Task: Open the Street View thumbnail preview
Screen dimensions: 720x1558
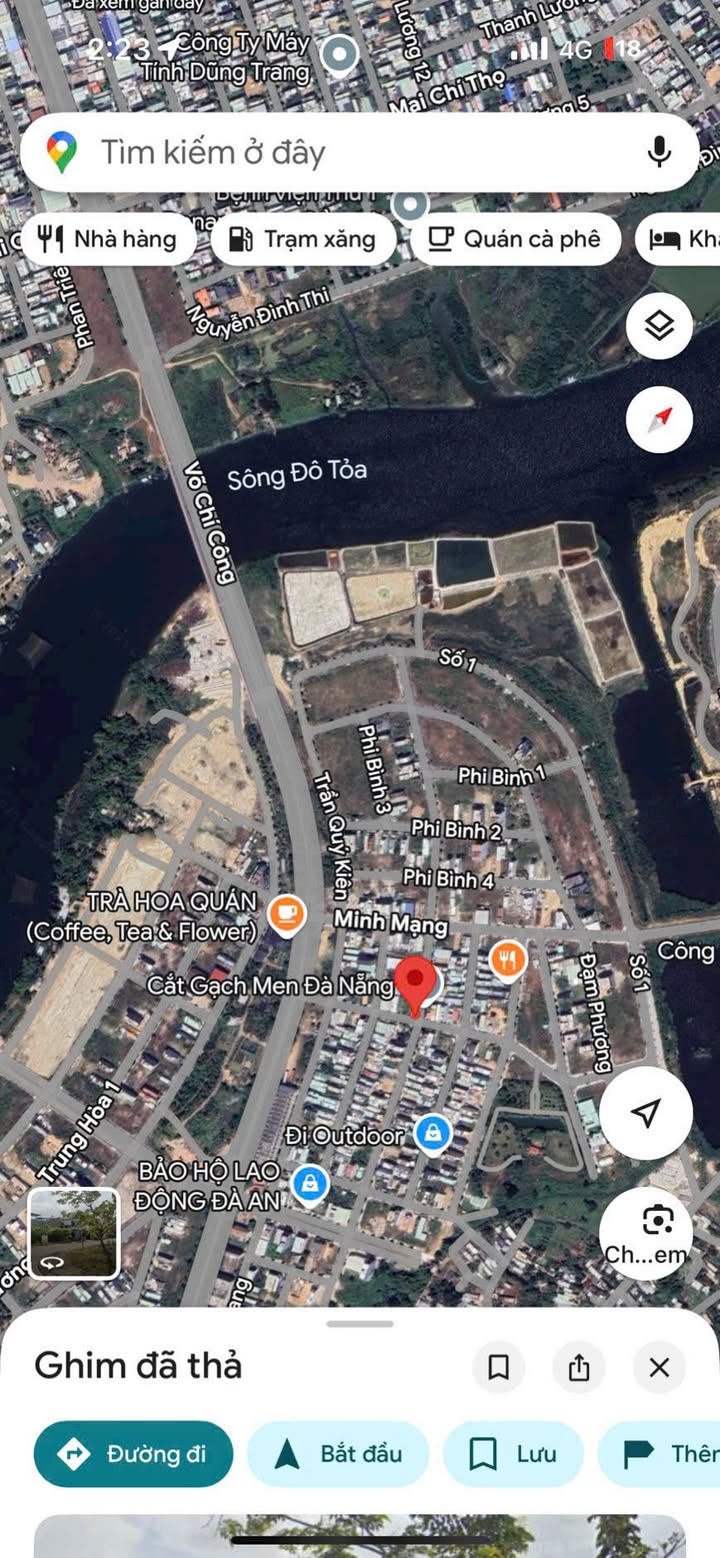Action: 74,1233
